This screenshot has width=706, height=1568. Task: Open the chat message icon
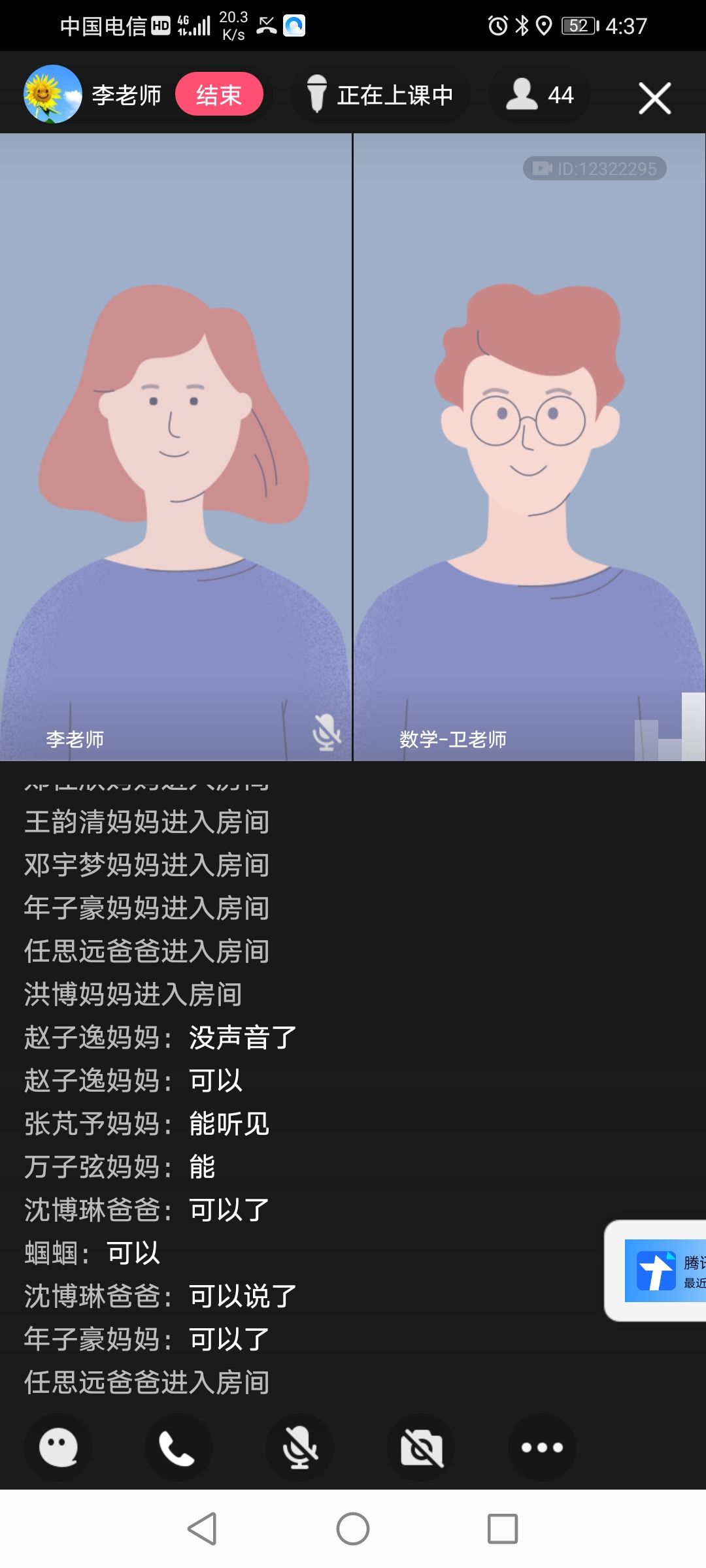click(x=58, y=1447)
